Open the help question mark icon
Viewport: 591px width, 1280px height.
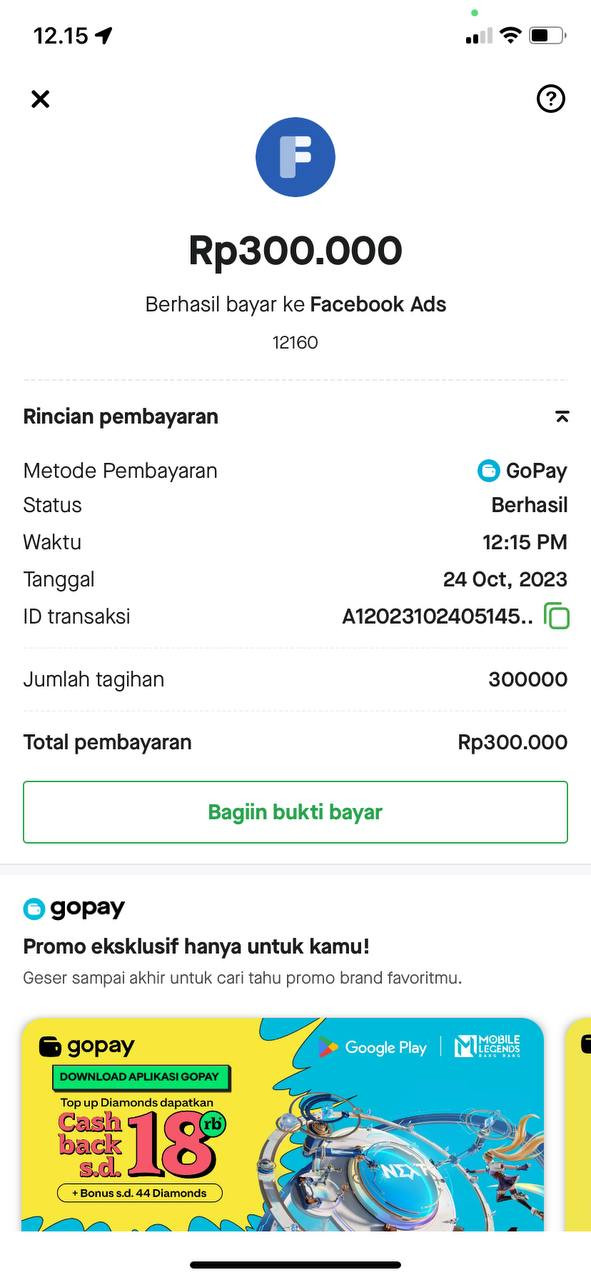click(x=551, y=98)
